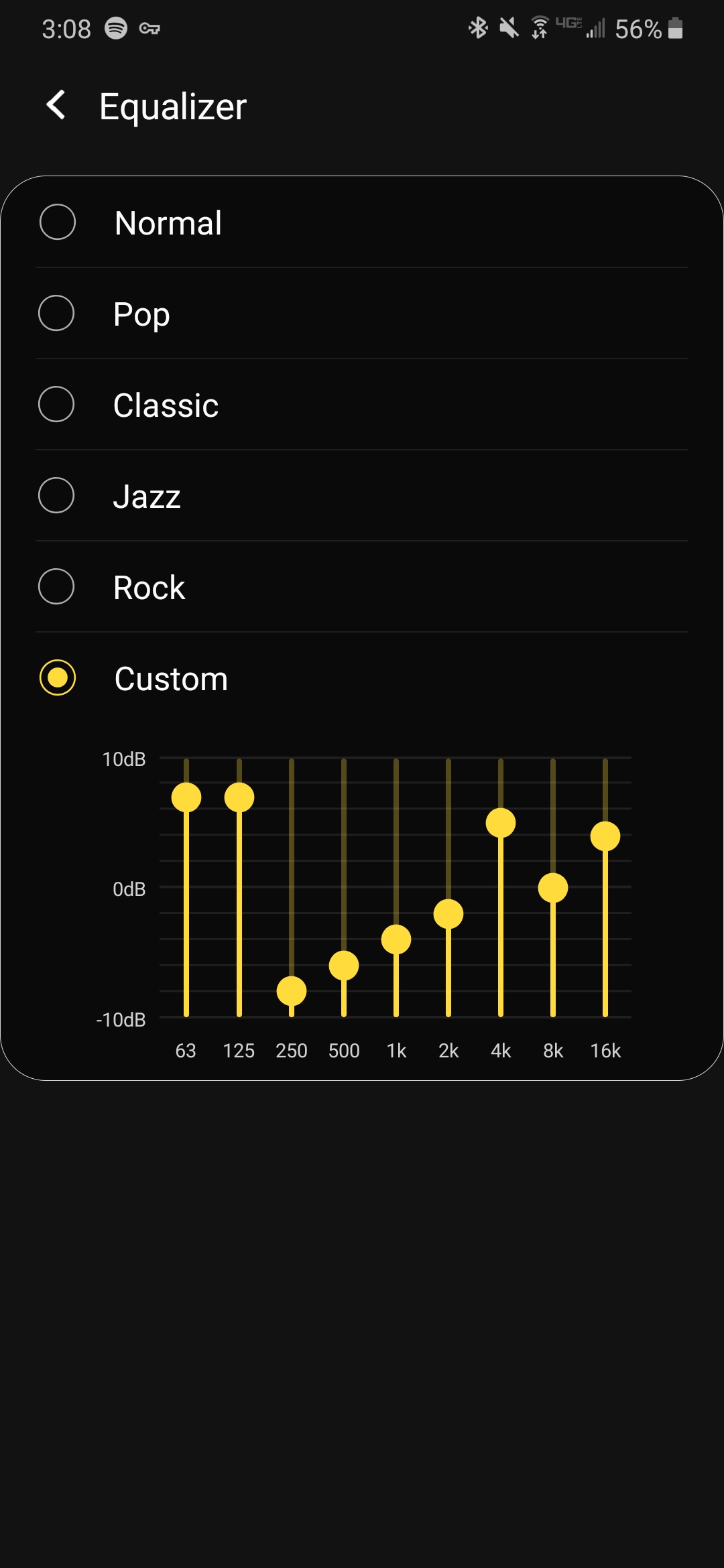Go back from the Equalizer screen
Viewport: 724px width, 1568px height.
[56, 106]
